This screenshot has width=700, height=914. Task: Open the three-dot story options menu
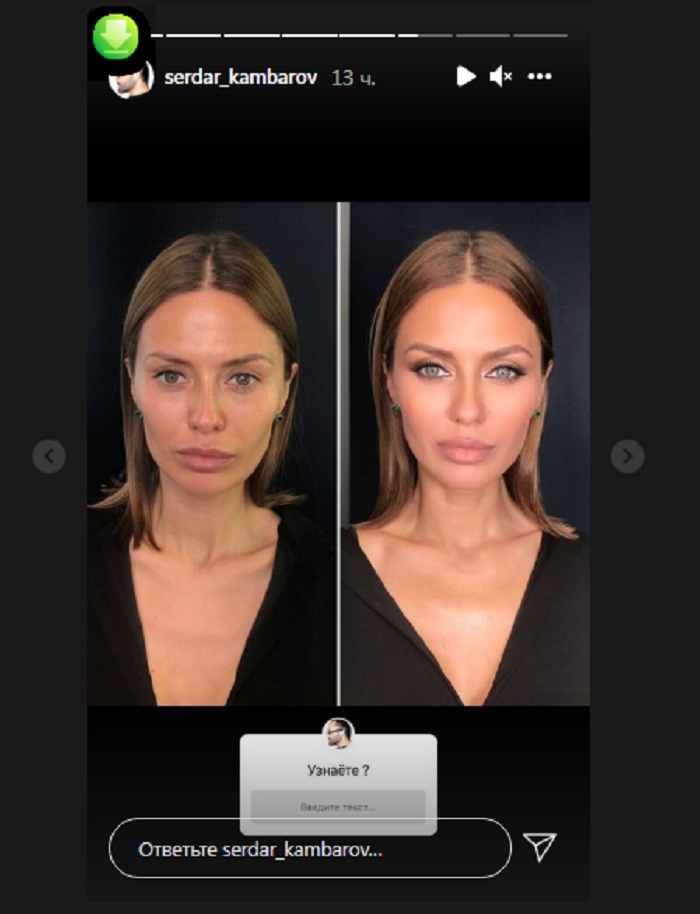coord(540,76)
